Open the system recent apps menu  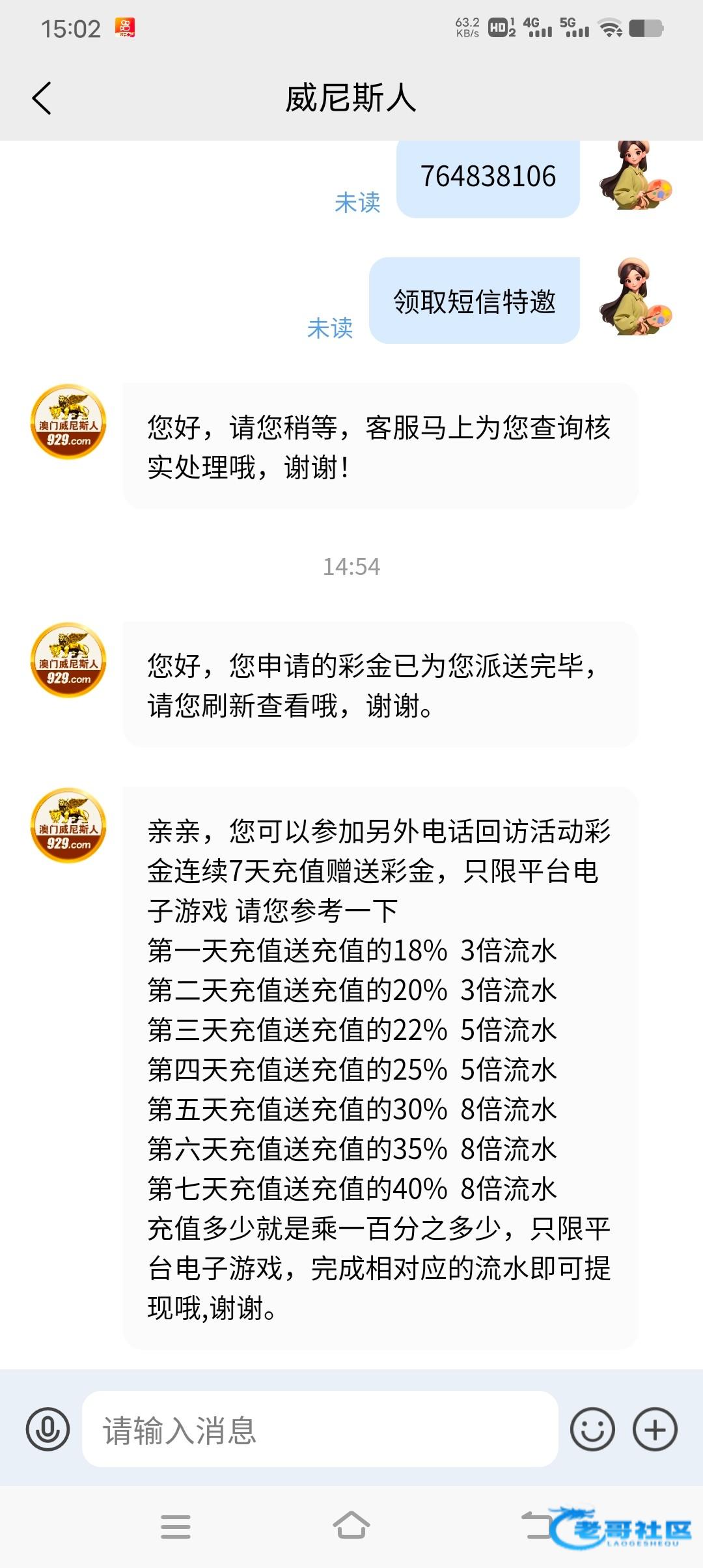[176, 1526]
